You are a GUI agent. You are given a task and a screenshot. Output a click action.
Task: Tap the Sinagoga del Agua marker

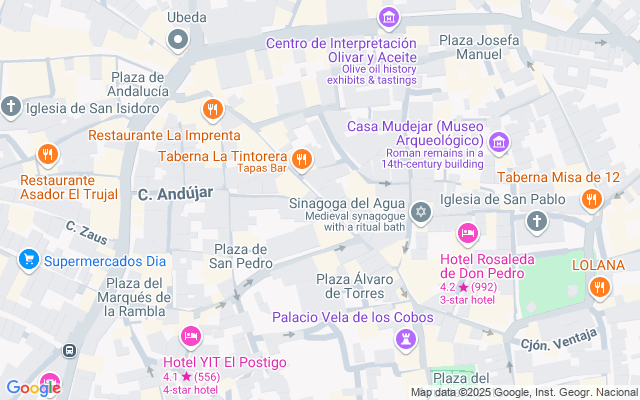[x=421, y=212]
